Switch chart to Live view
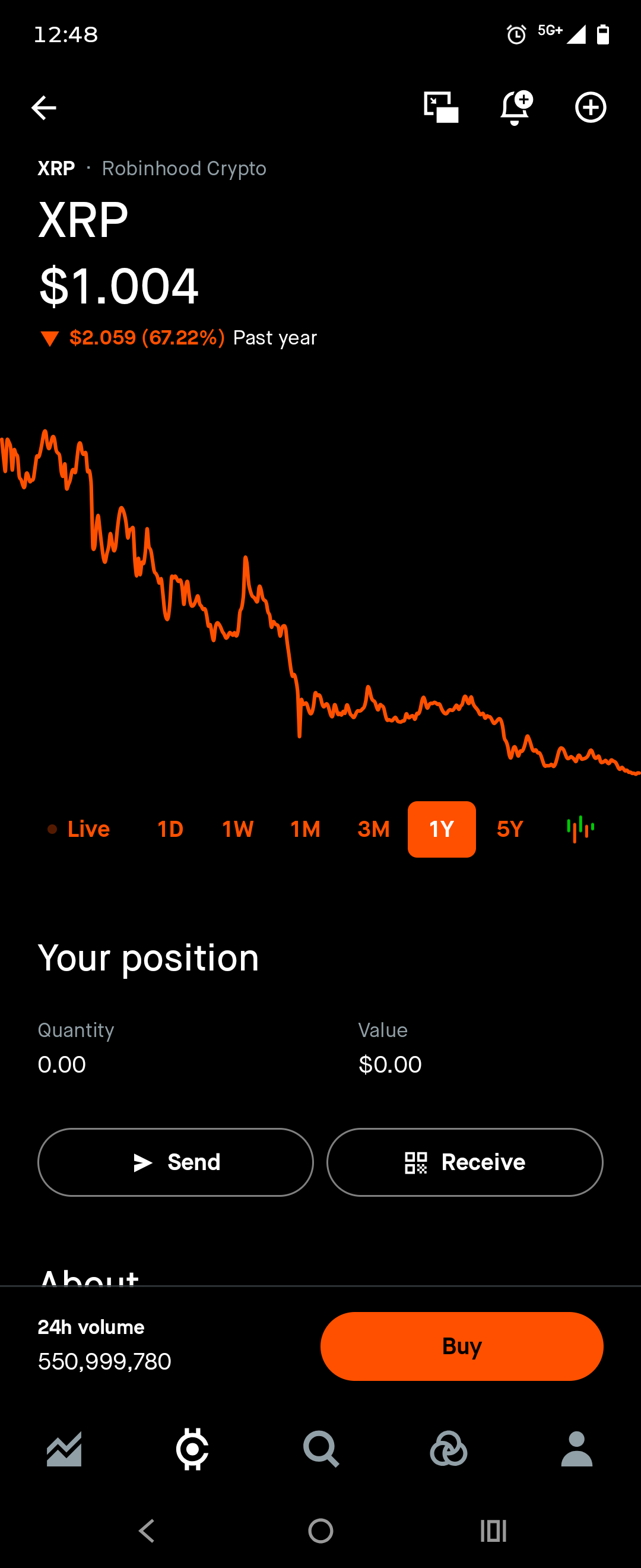641x1568 pixels. [x=79, y=829]
